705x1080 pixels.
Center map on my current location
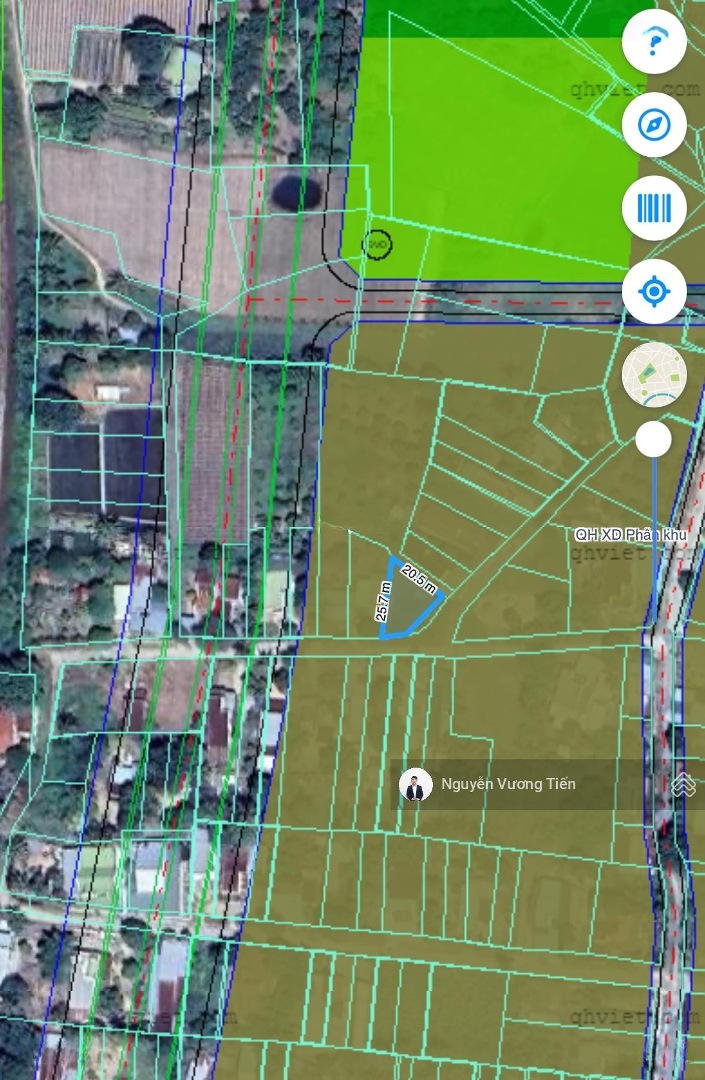click(x=654, y=292)
